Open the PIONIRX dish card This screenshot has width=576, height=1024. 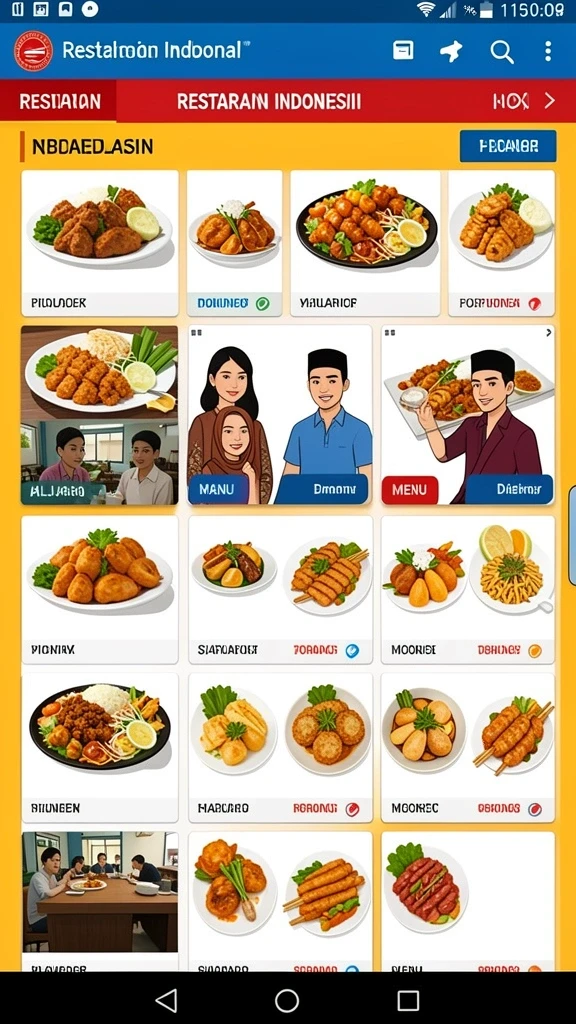tap(100, 589)
